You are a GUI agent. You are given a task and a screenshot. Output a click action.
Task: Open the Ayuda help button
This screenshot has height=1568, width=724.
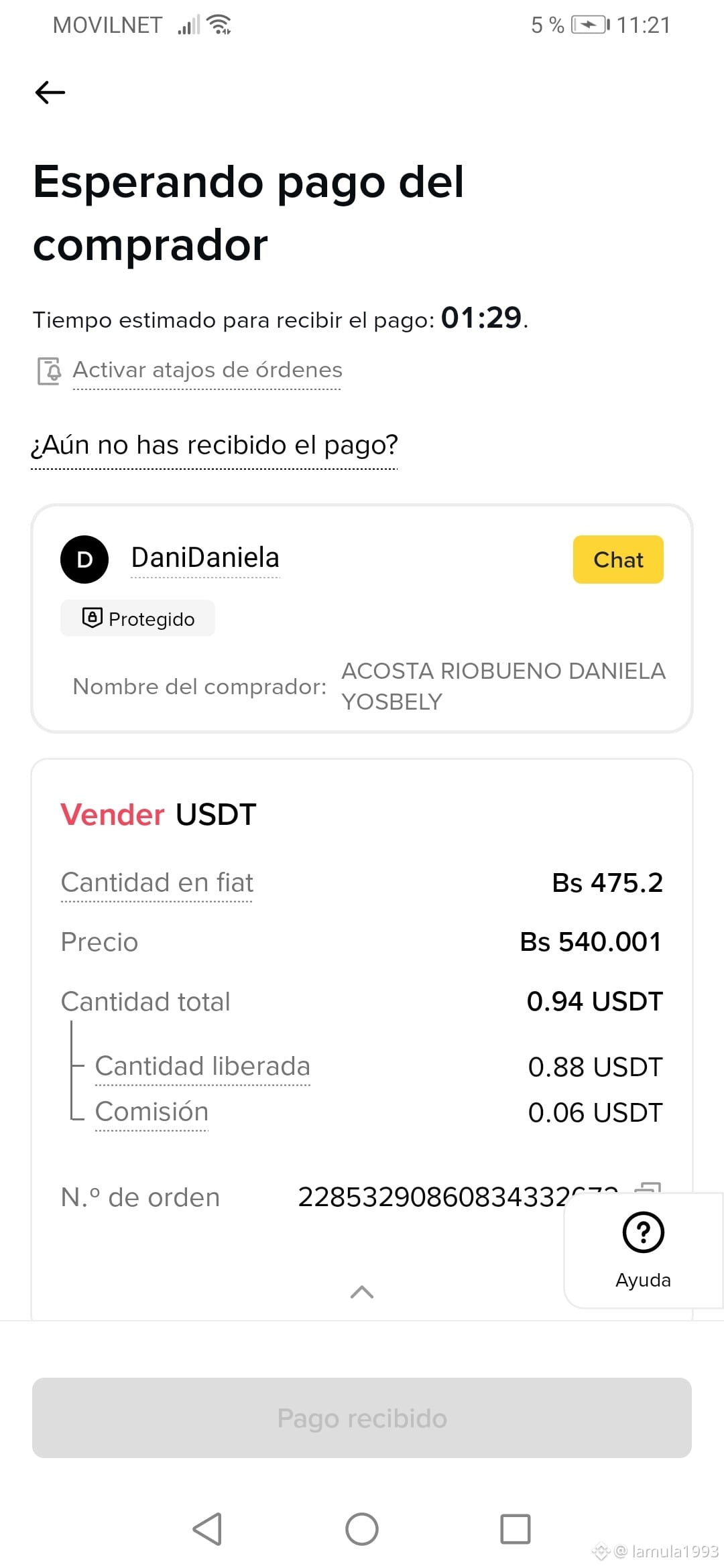click(x=643, y=1250)
